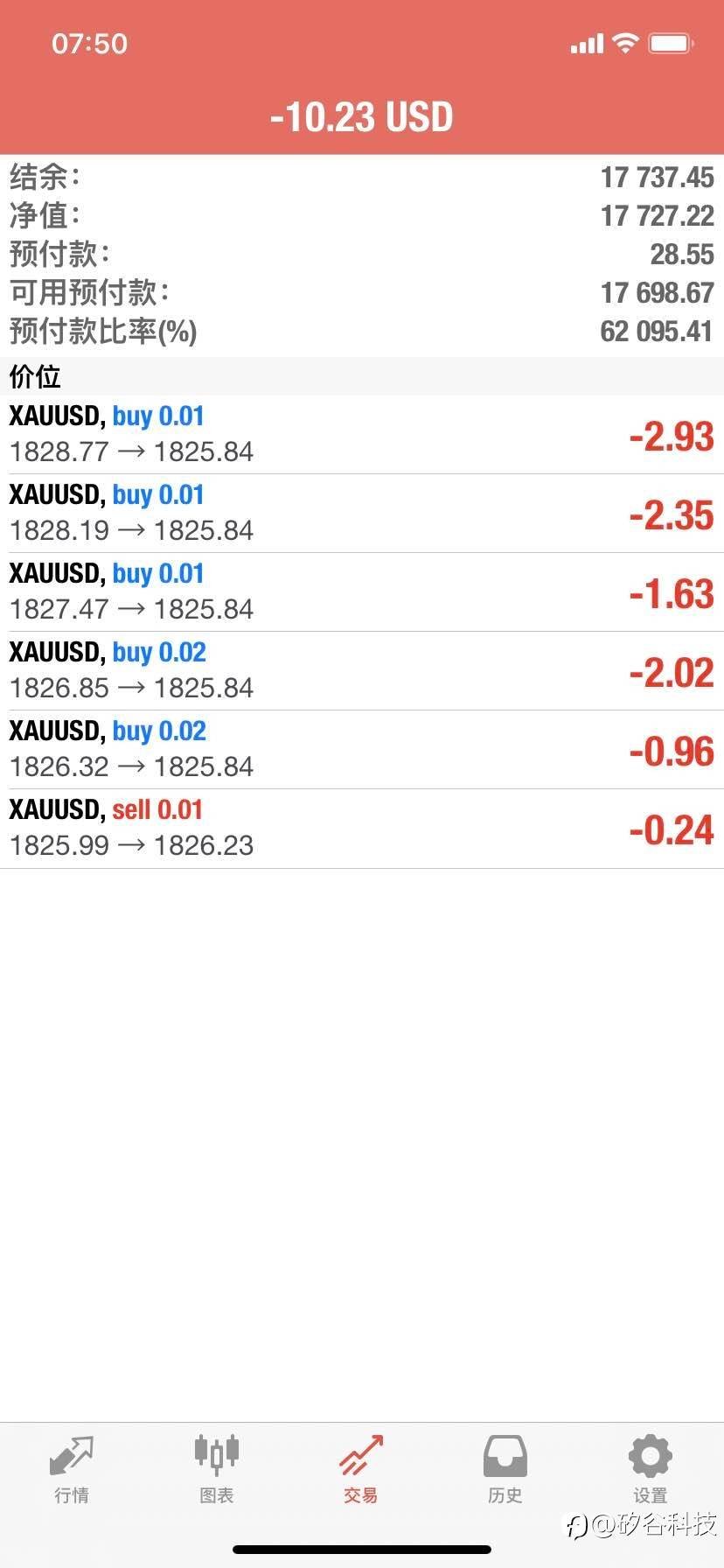Open the 历史 history tab
The width and height of the screenshot is (724, 1568).
pyautogui.click(x=505, y=1469)
